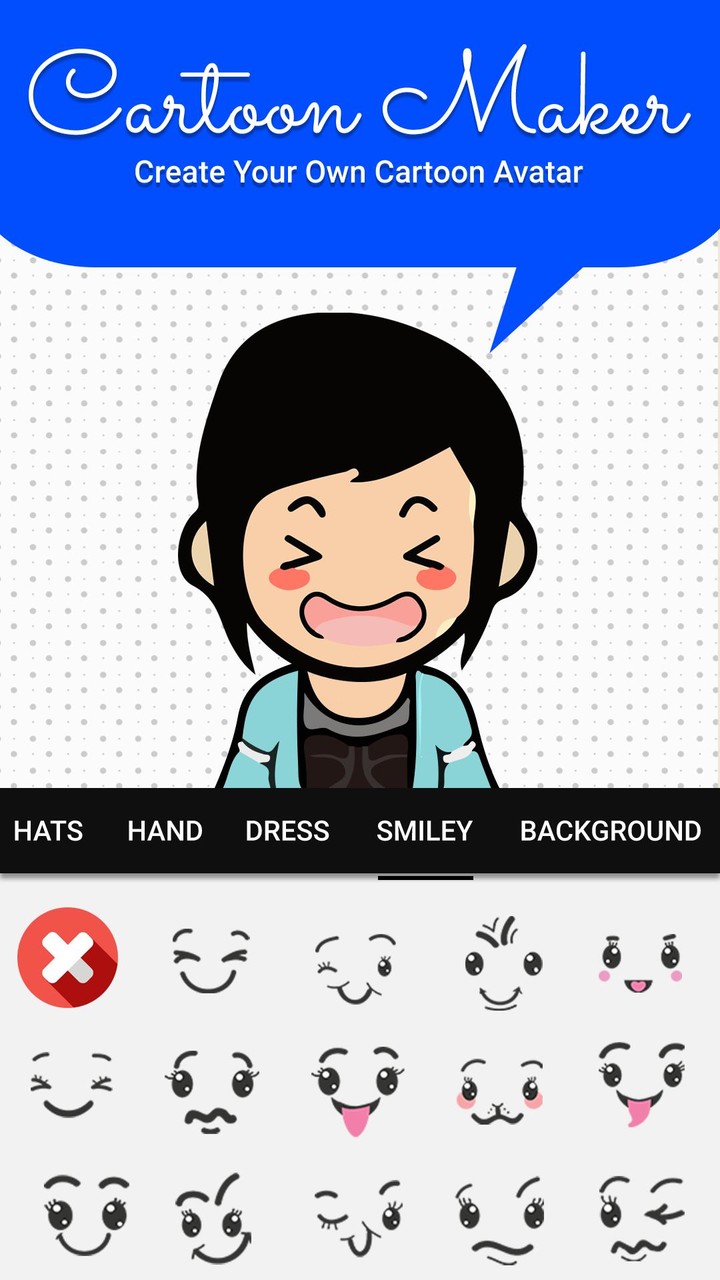
Task: Choose the confused face with wavy mouth
Action: 499,1215
